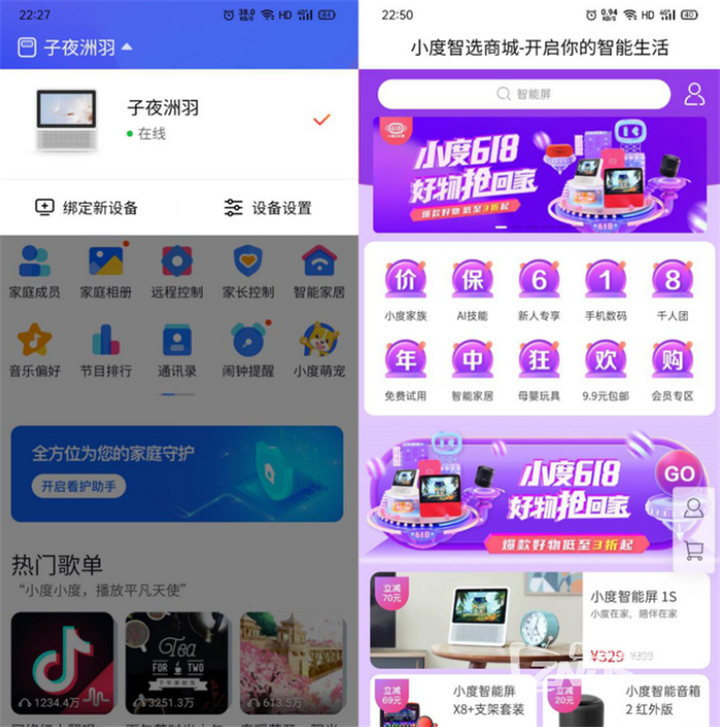View the 小度智能屏 1S product card
This screenshot has width=720, height=727.
(x=540, y=620)
